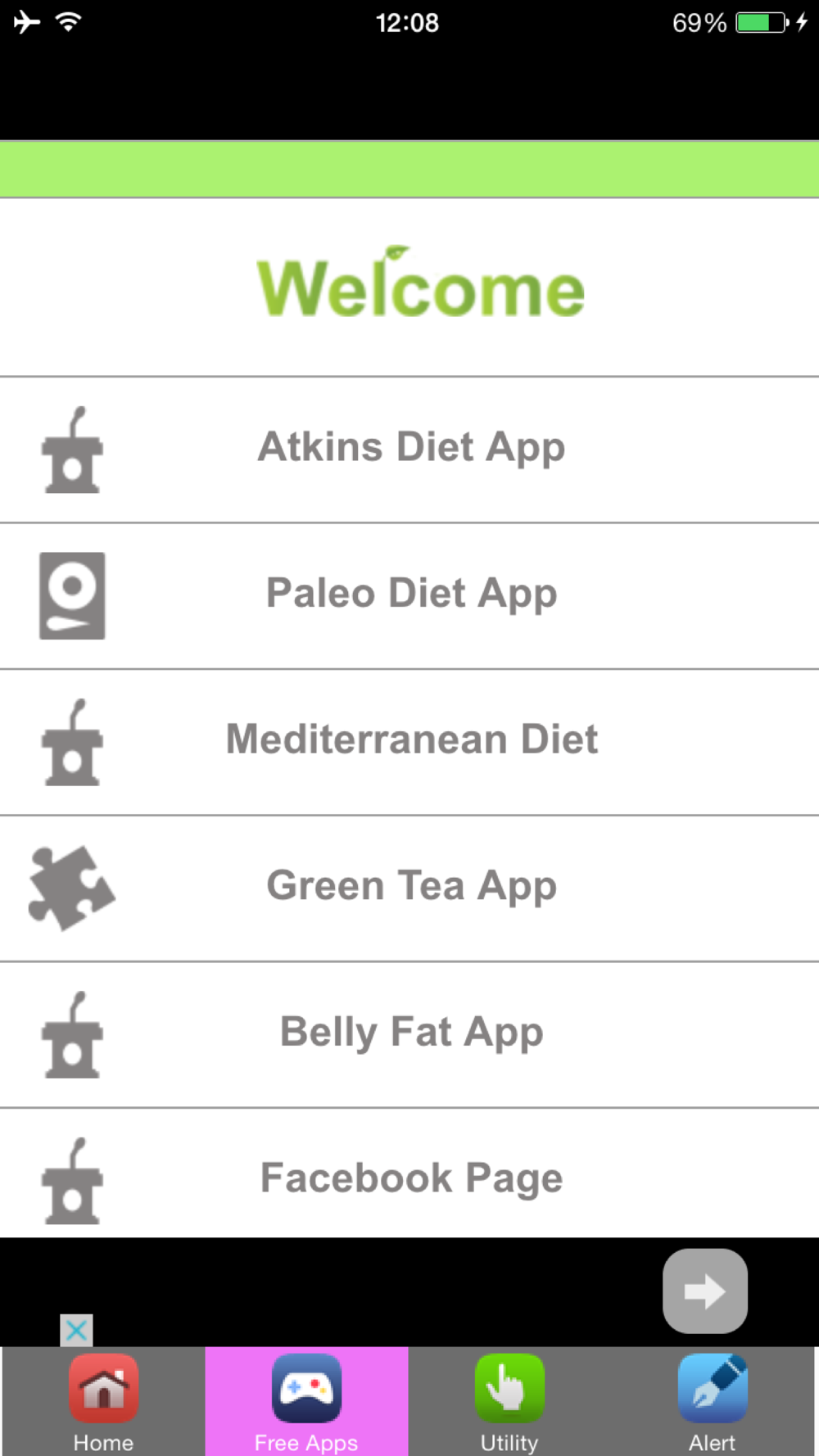This screenshot has width=819, height=1456.
Task: Tap the Green Tea App row
Action: [x=409, y=887]
